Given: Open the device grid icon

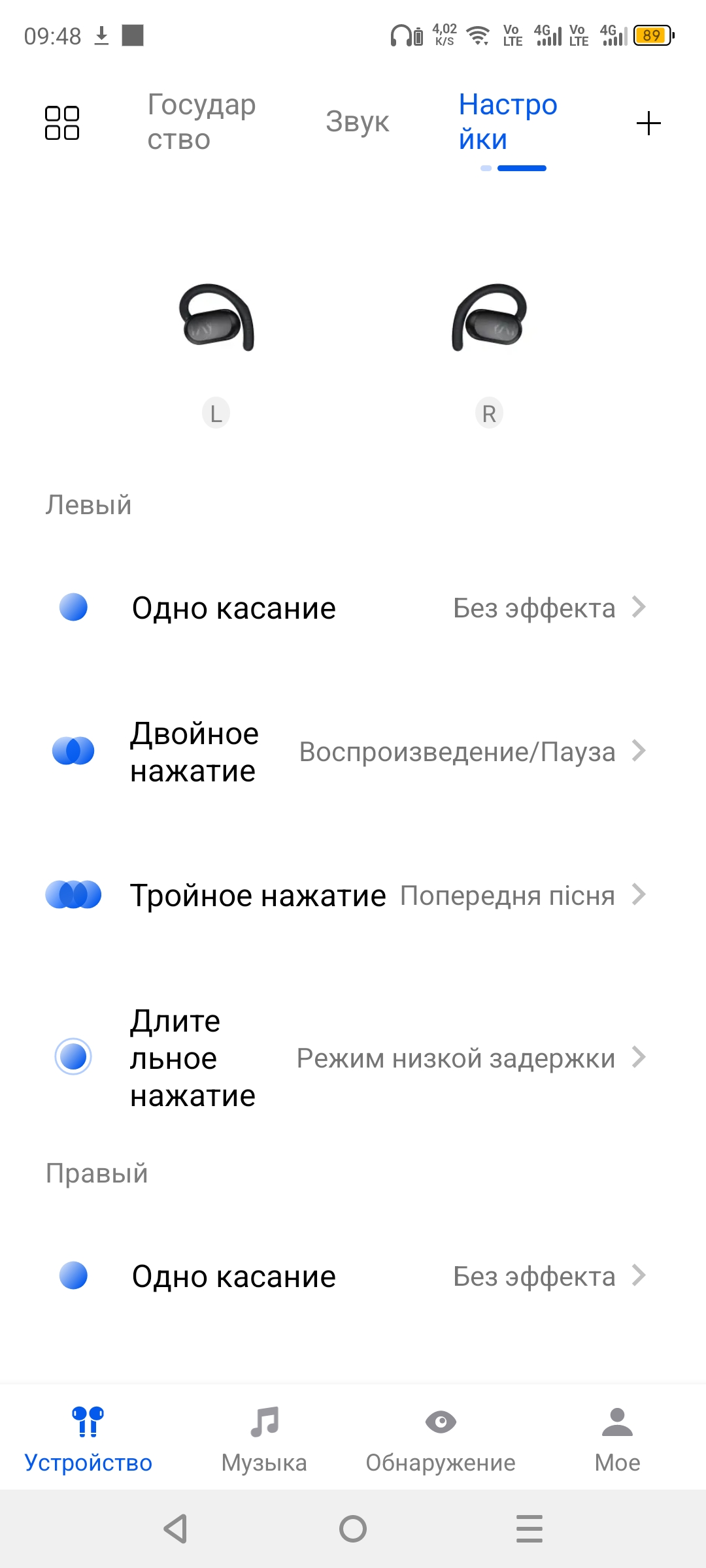Looking at the screenshot, I should tap(62, 123).
